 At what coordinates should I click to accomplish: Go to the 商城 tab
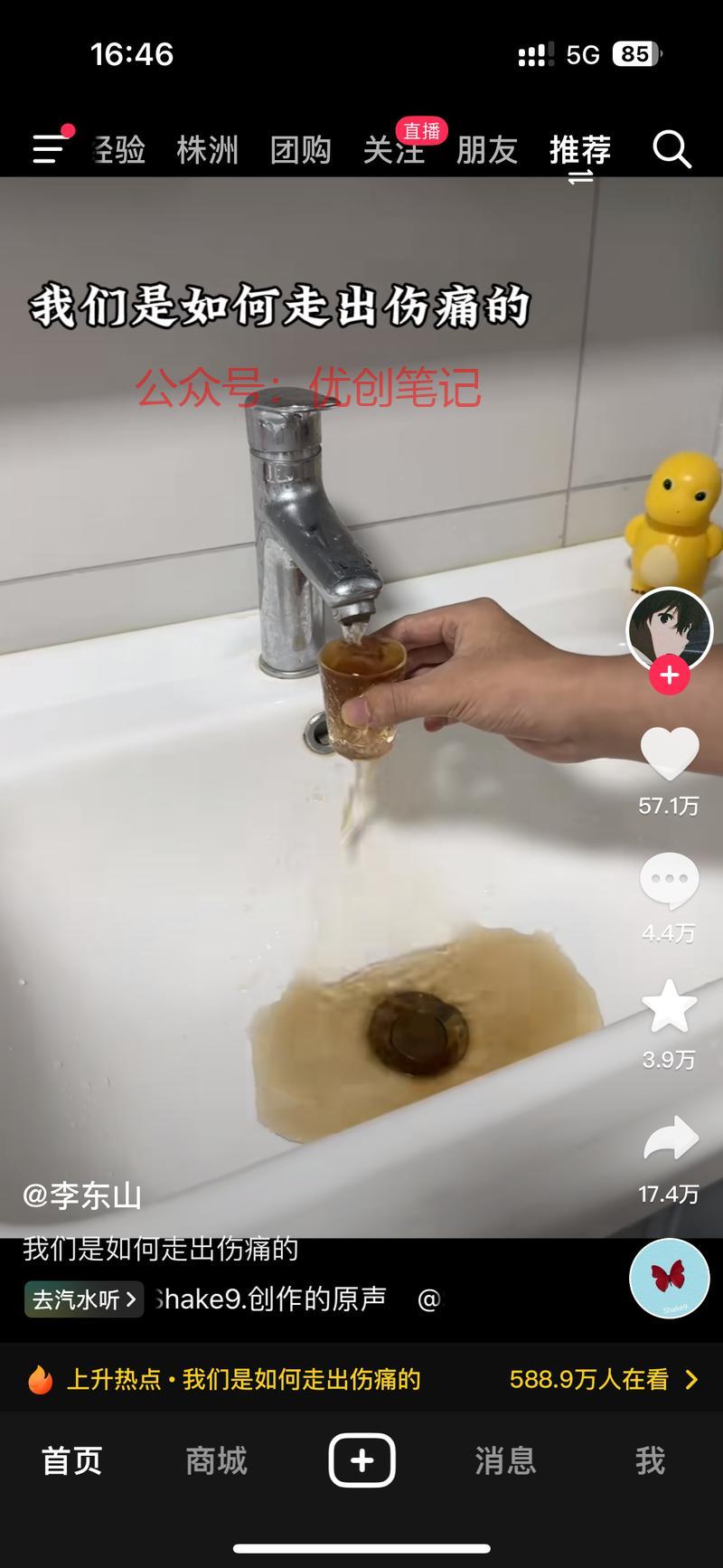pyautogui.click(x=216, y=1460)
